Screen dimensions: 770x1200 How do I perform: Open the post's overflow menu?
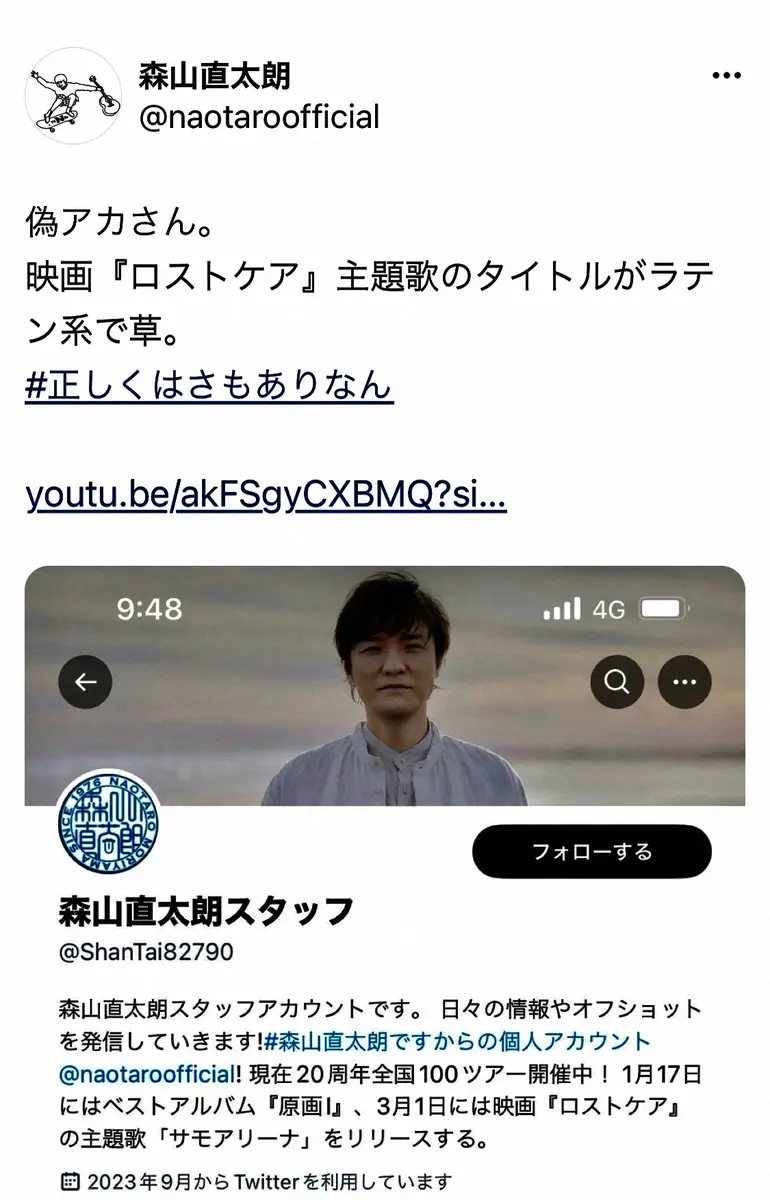(726, 76)
